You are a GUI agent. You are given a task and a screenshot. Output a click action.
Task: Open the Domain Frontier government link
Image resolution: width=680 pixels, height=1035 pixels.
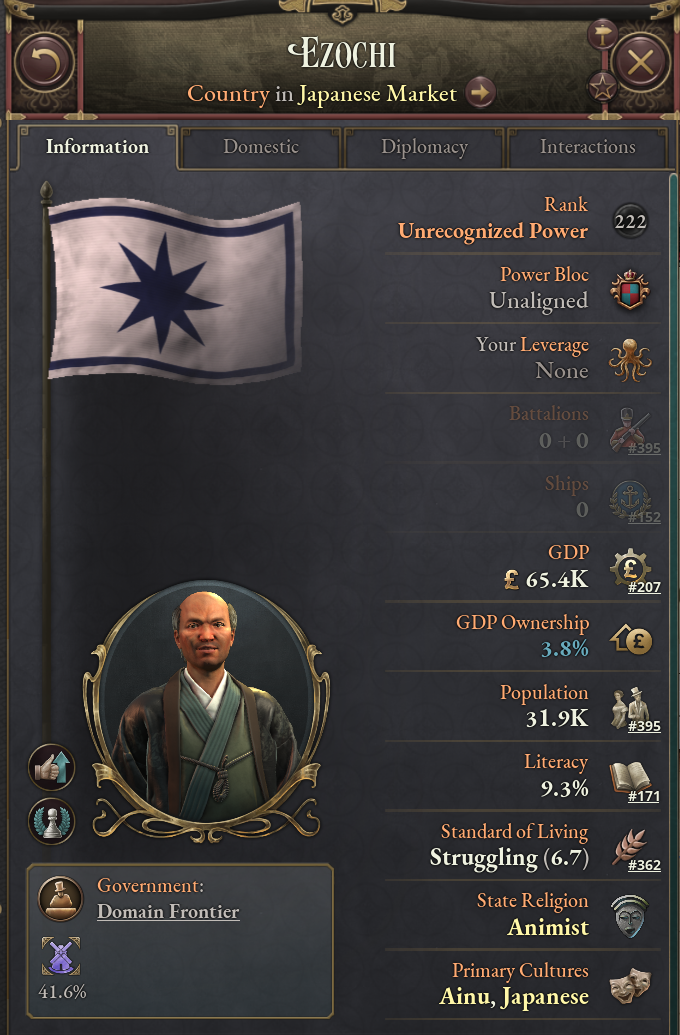point(168,911)
